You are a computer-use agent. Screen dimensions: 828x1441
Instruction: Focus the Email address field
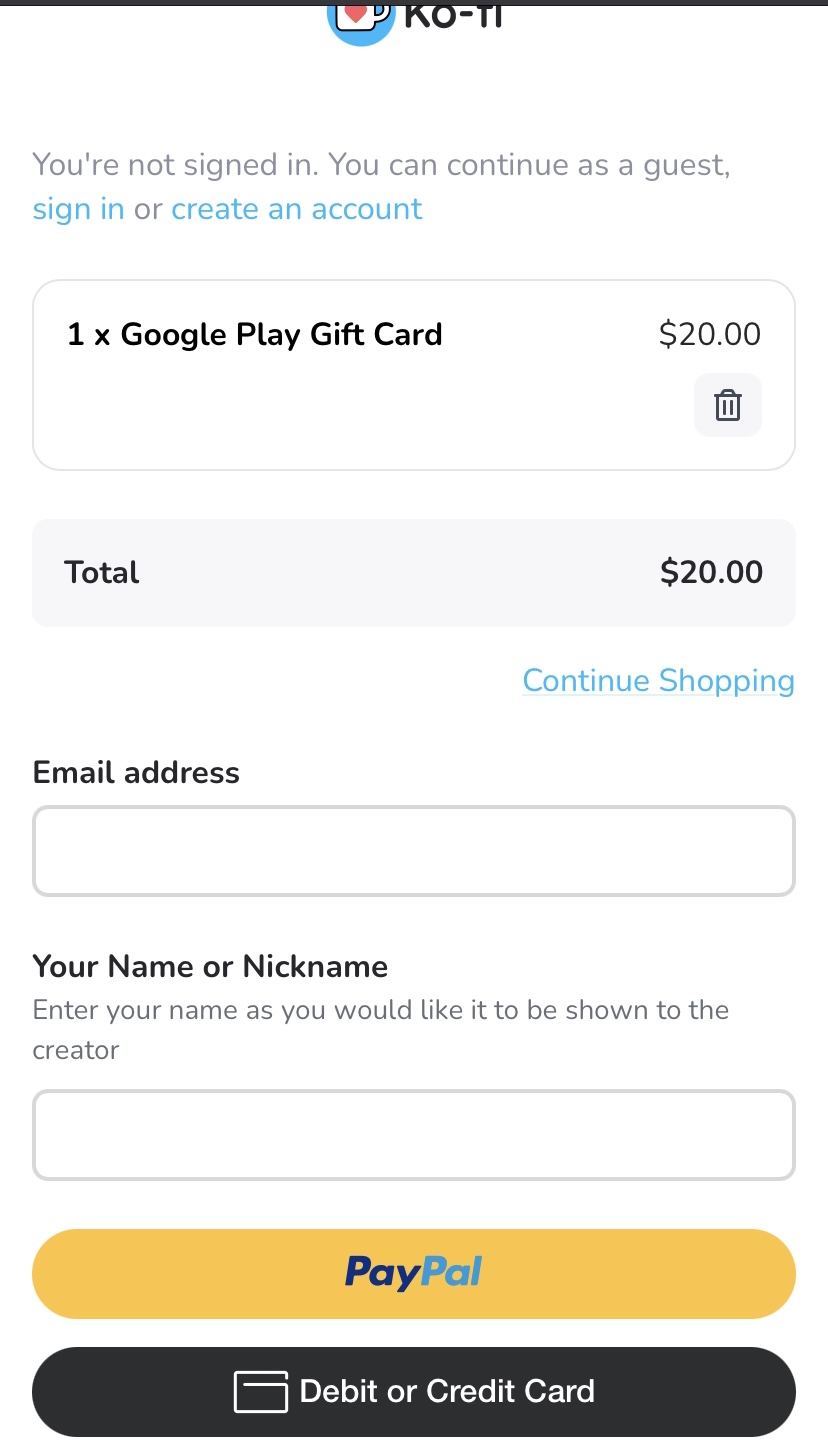(x=414, y=851)
